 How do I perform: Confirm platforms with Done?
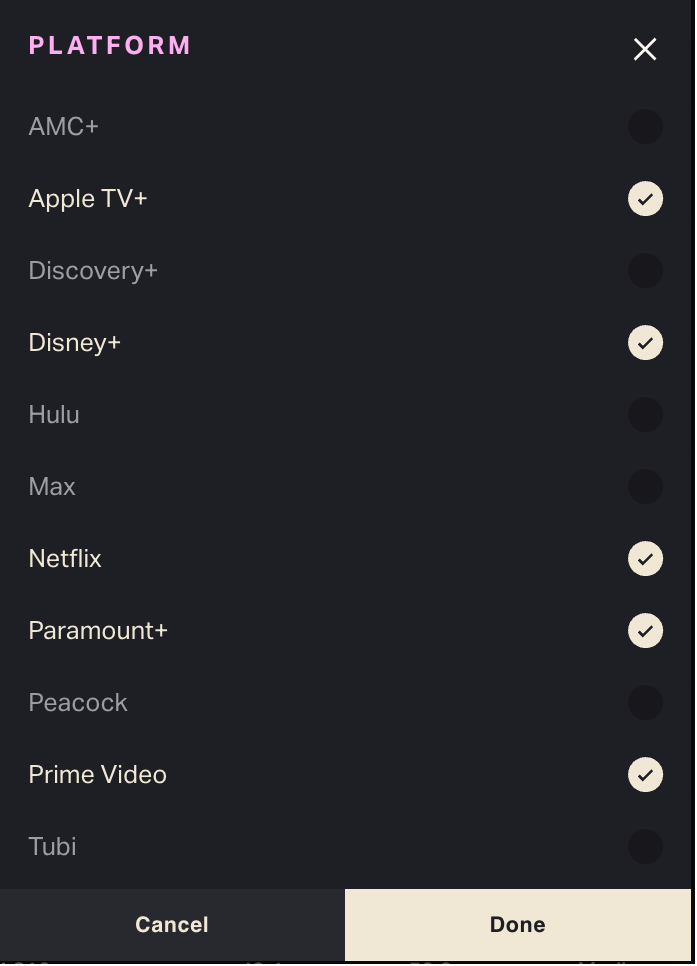coord(518,925)
